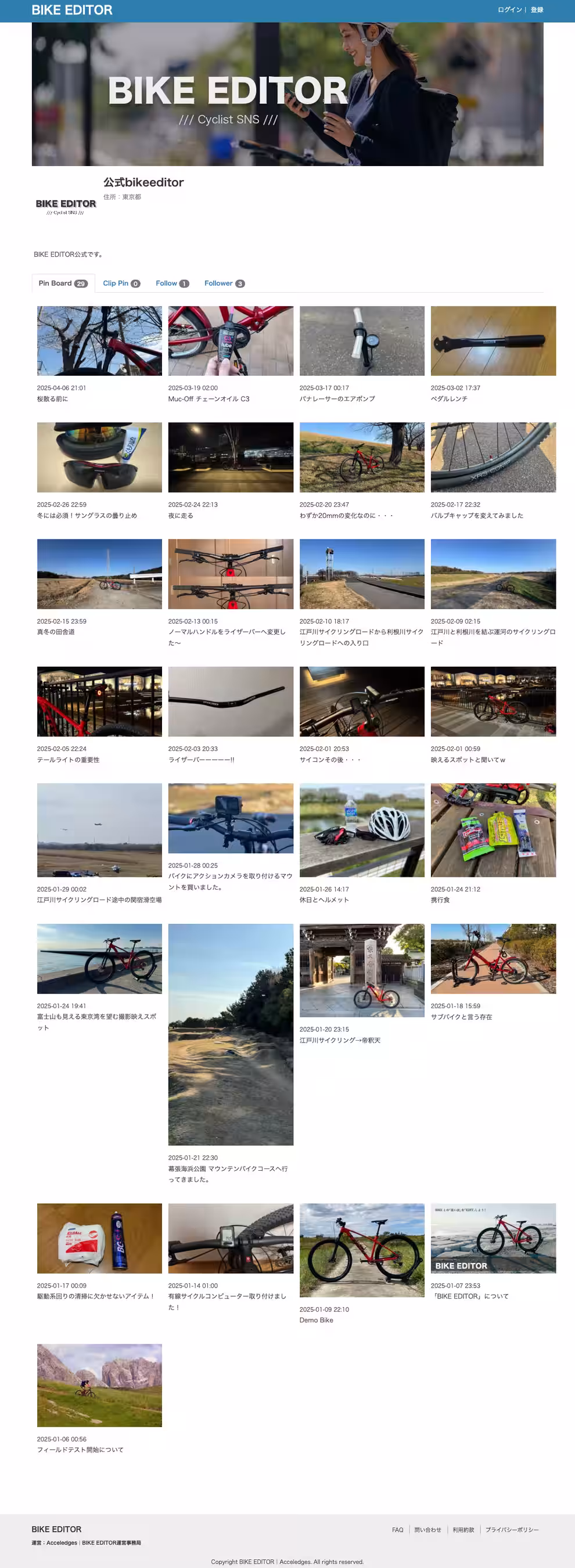Open the テールライトの重要性 post
575x1568 pixels.
99,701
